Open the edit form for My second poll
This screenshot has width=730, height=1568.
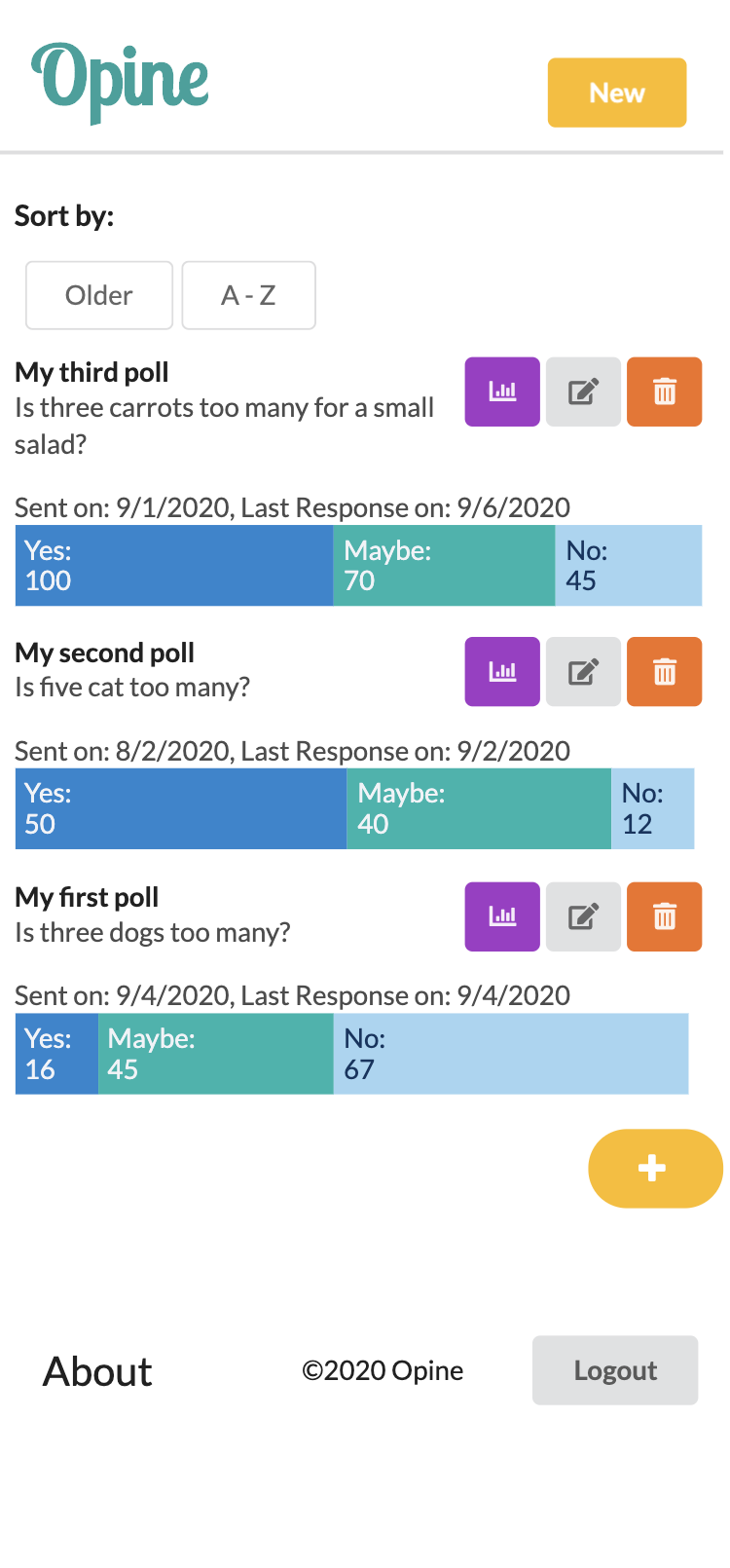[582, 671]
